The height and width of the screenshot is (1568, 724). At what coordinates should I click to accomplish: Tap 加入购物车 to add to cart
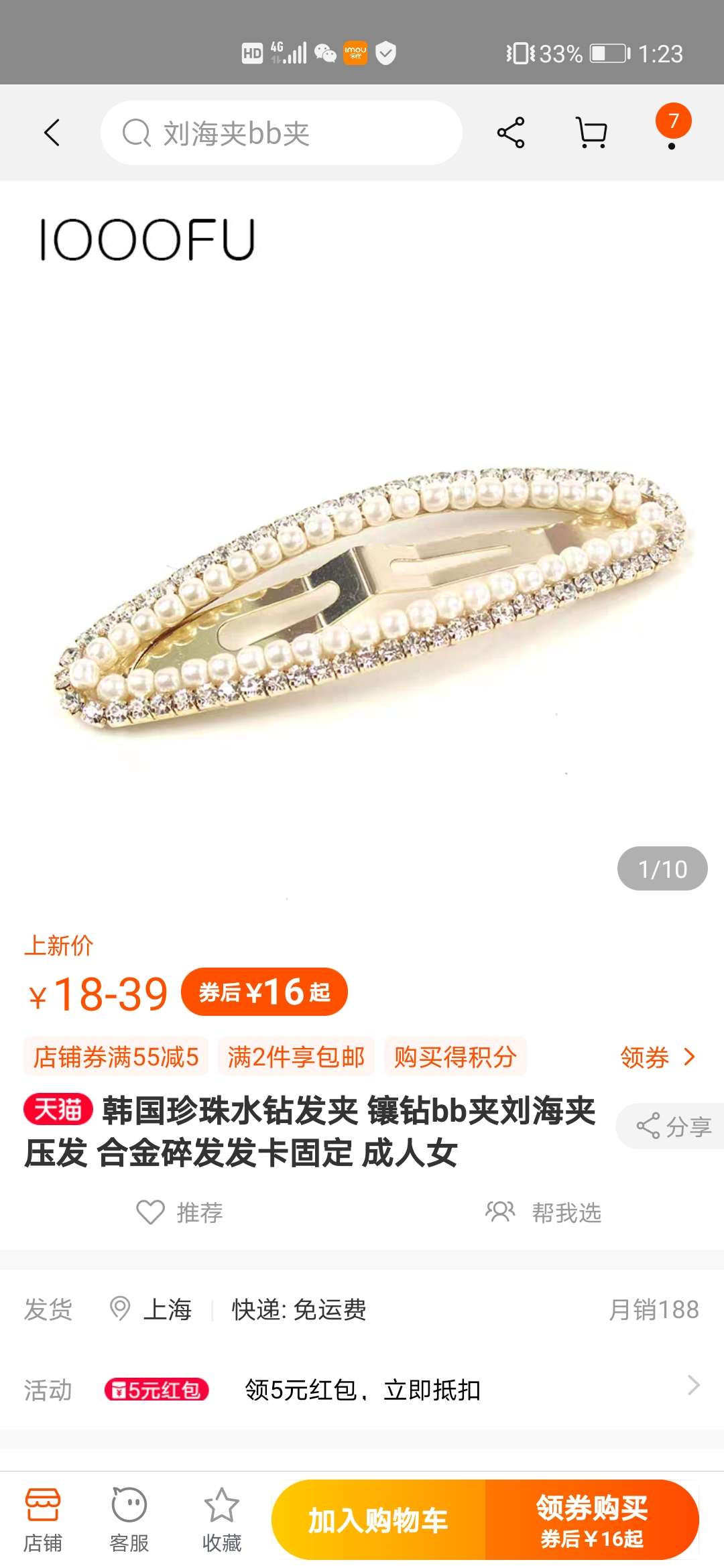pos(378,1520)
